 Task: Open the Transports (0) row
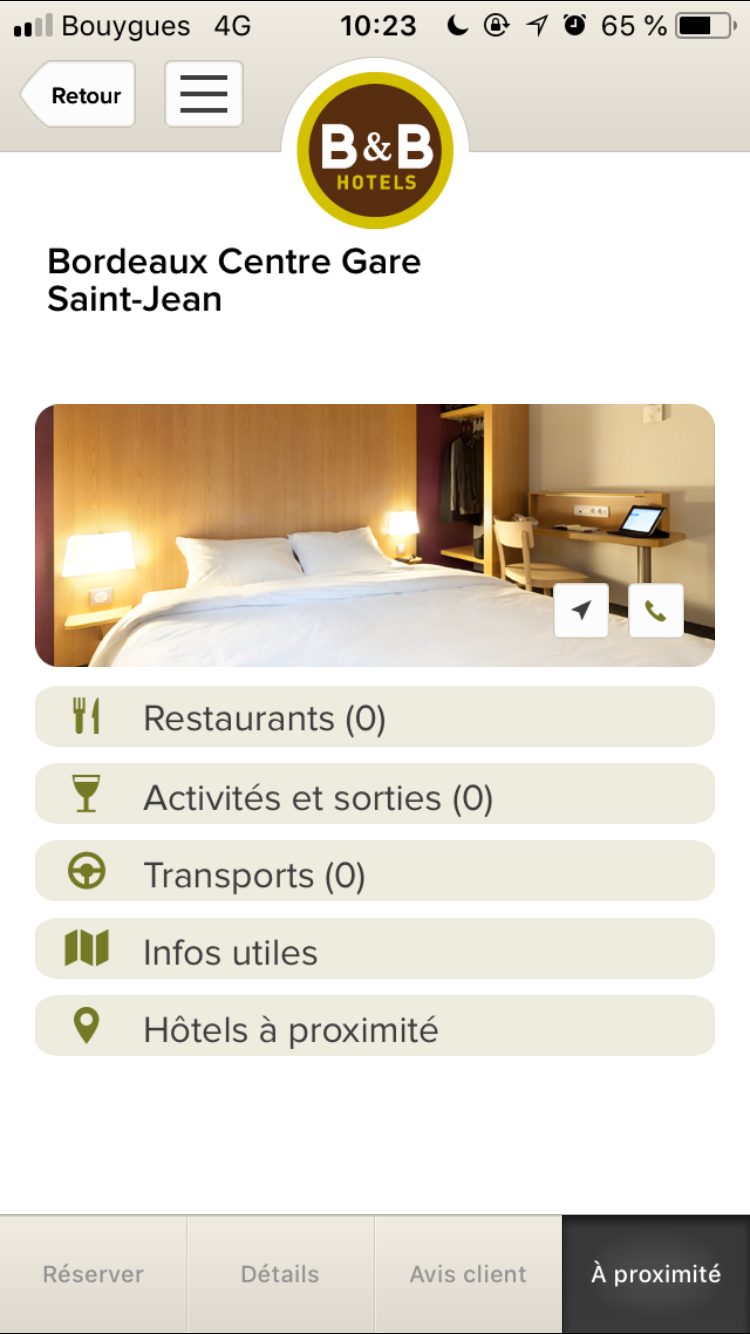tap(375, 872)
